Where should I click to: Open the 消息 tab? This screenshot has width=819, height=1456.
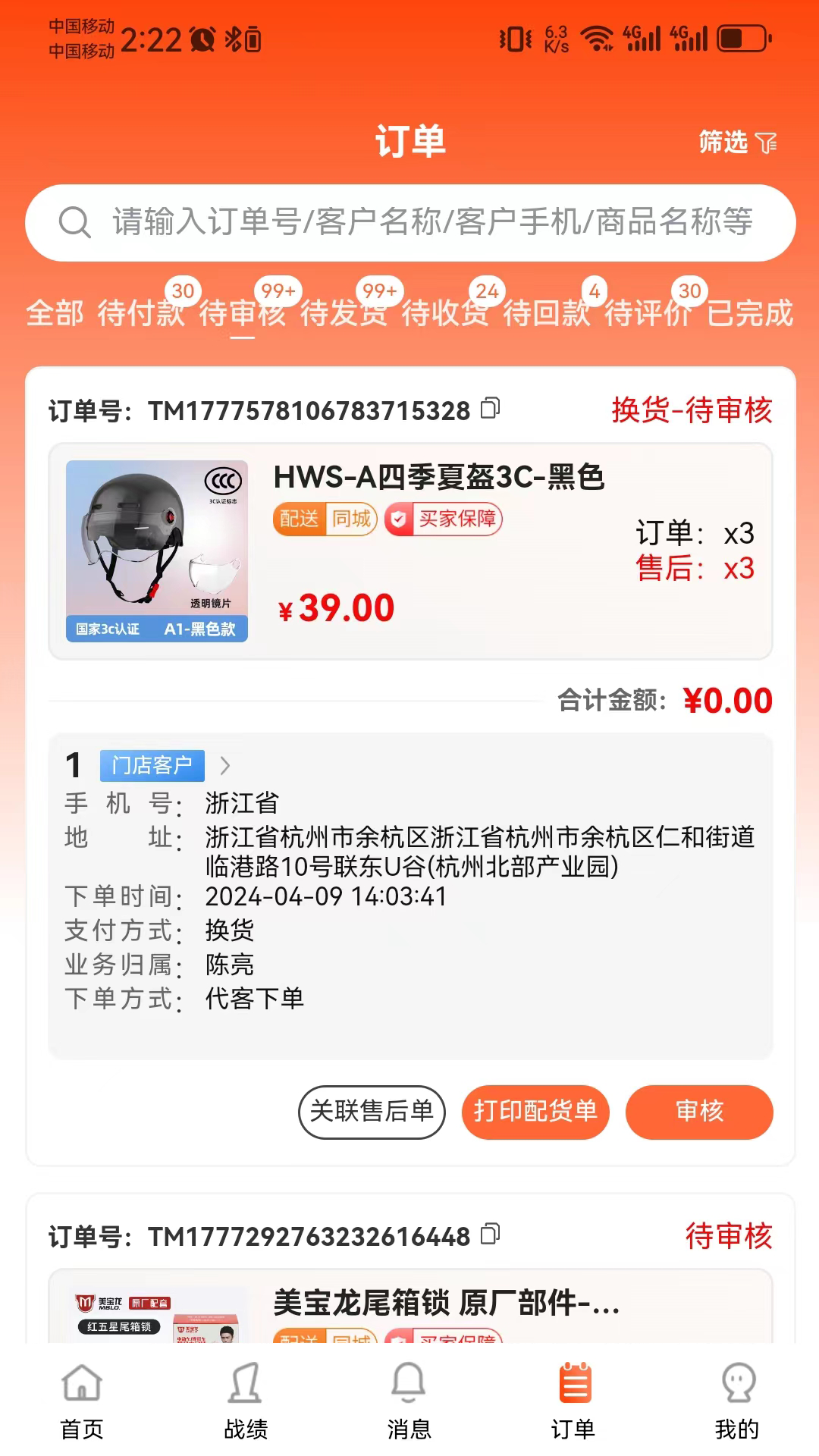(x=409, y=1401)
